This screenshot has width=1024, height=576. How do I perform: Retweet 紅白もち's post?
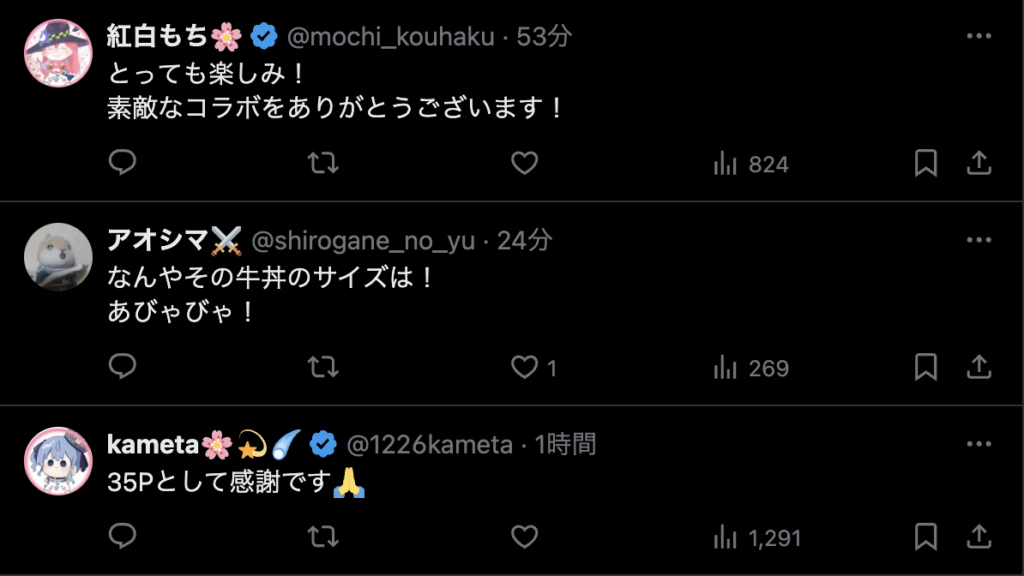click(x=322, y=163)
